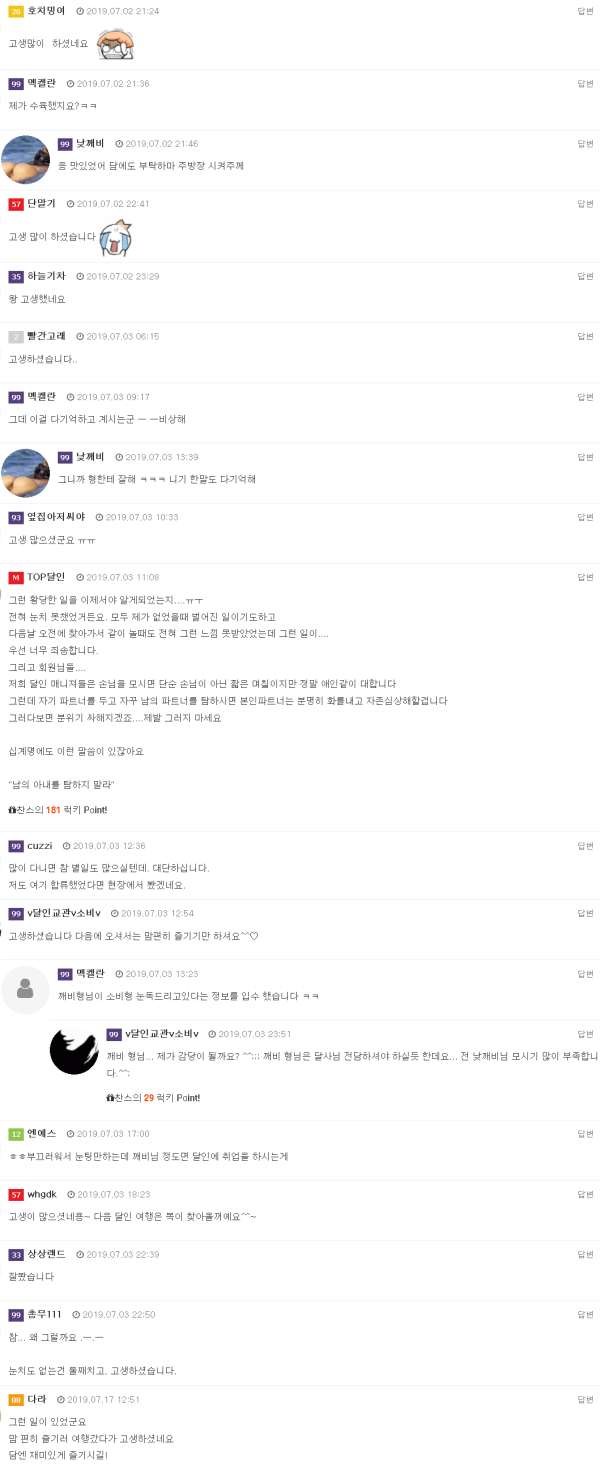Tap 답변 on TOP달인's long comment
This screenshot has width=600, height=1465.
[x=585, y=577]
